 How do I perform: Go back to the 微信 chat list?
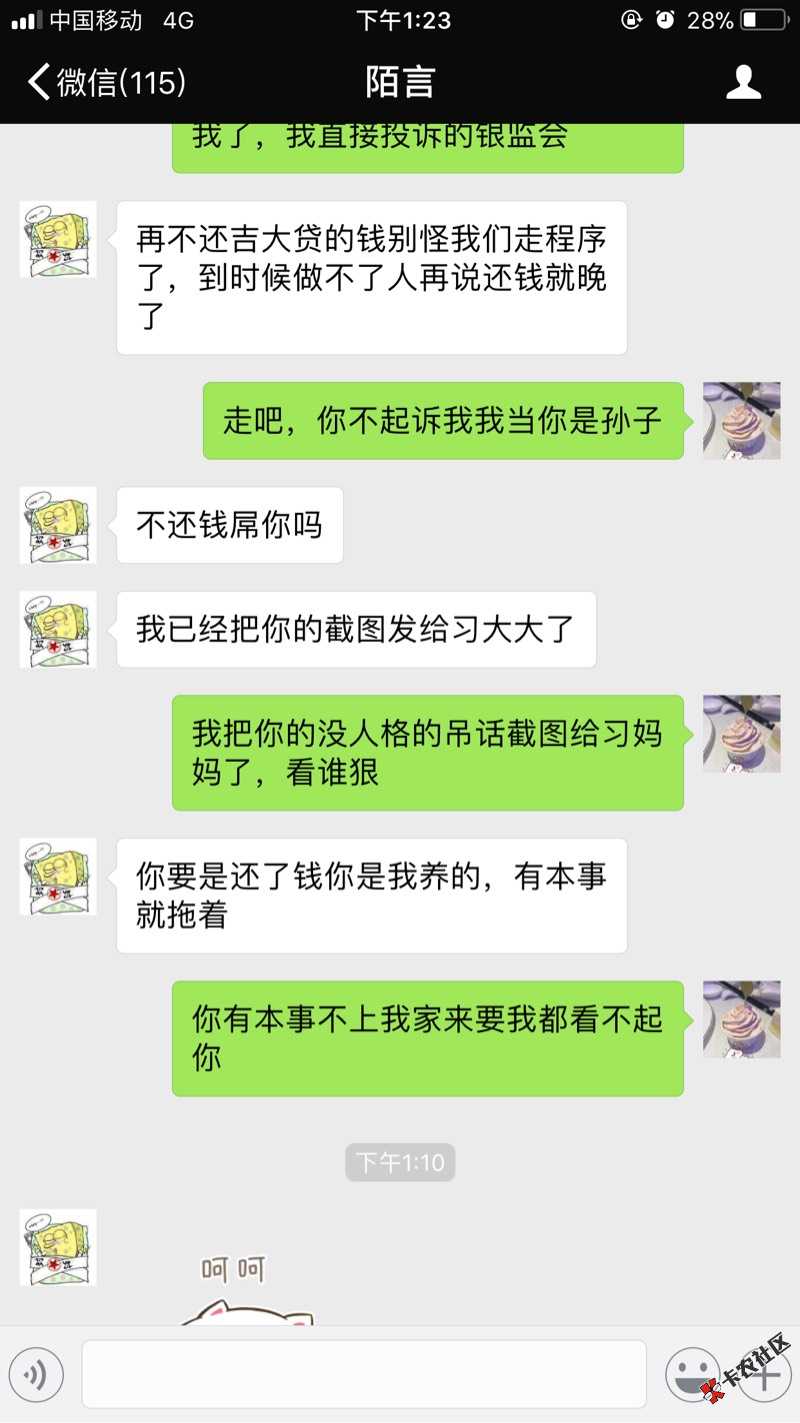point(105,82)
